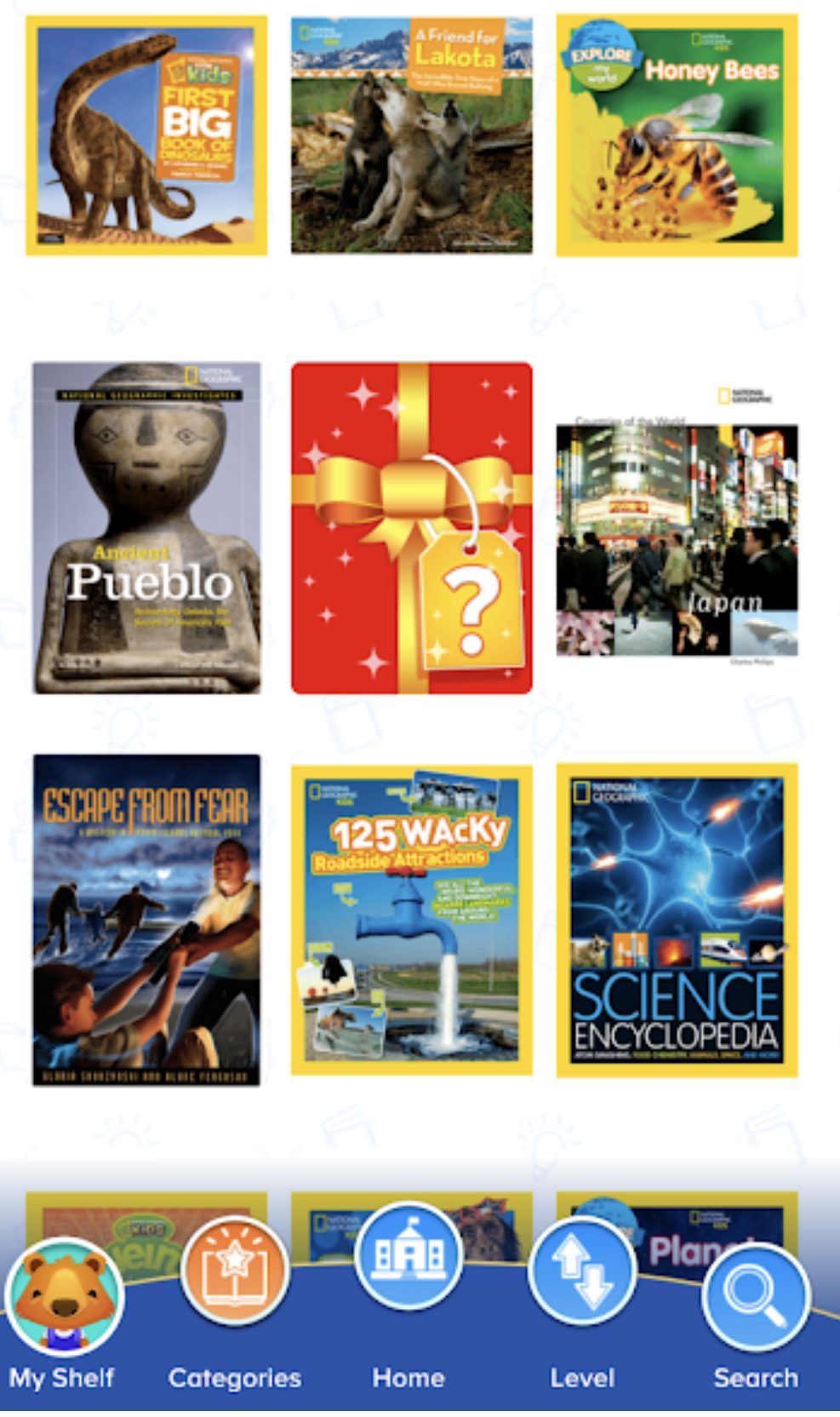Tap the mystery gift box tile
Image resolution: width=840 pixels, height=1417 pixels.
pyautogui.click(x=411, y=527)
